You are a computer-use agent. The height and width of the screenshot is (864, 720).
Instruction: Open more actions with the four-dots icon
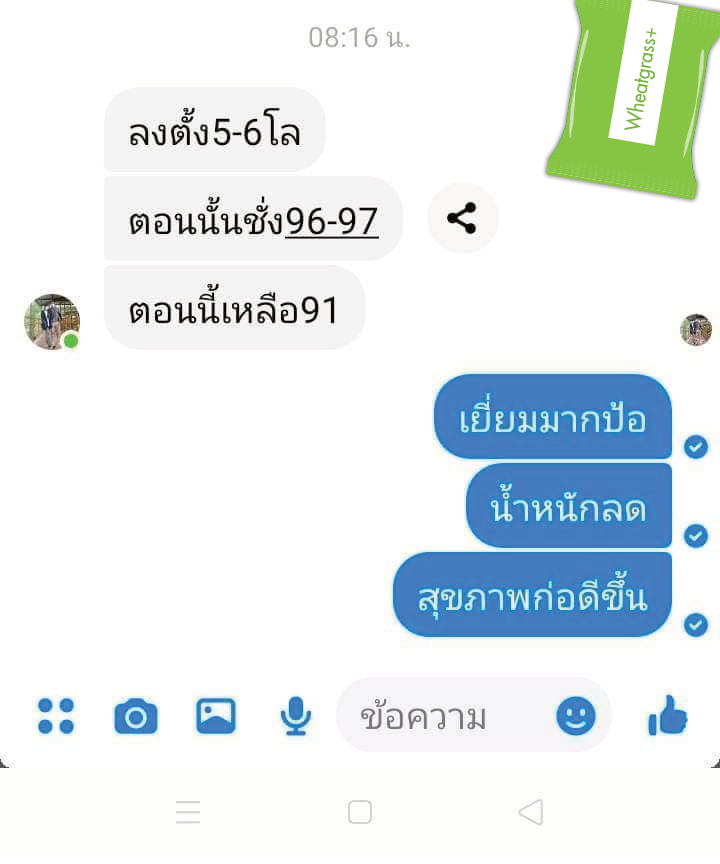click(x=56, y=716)
